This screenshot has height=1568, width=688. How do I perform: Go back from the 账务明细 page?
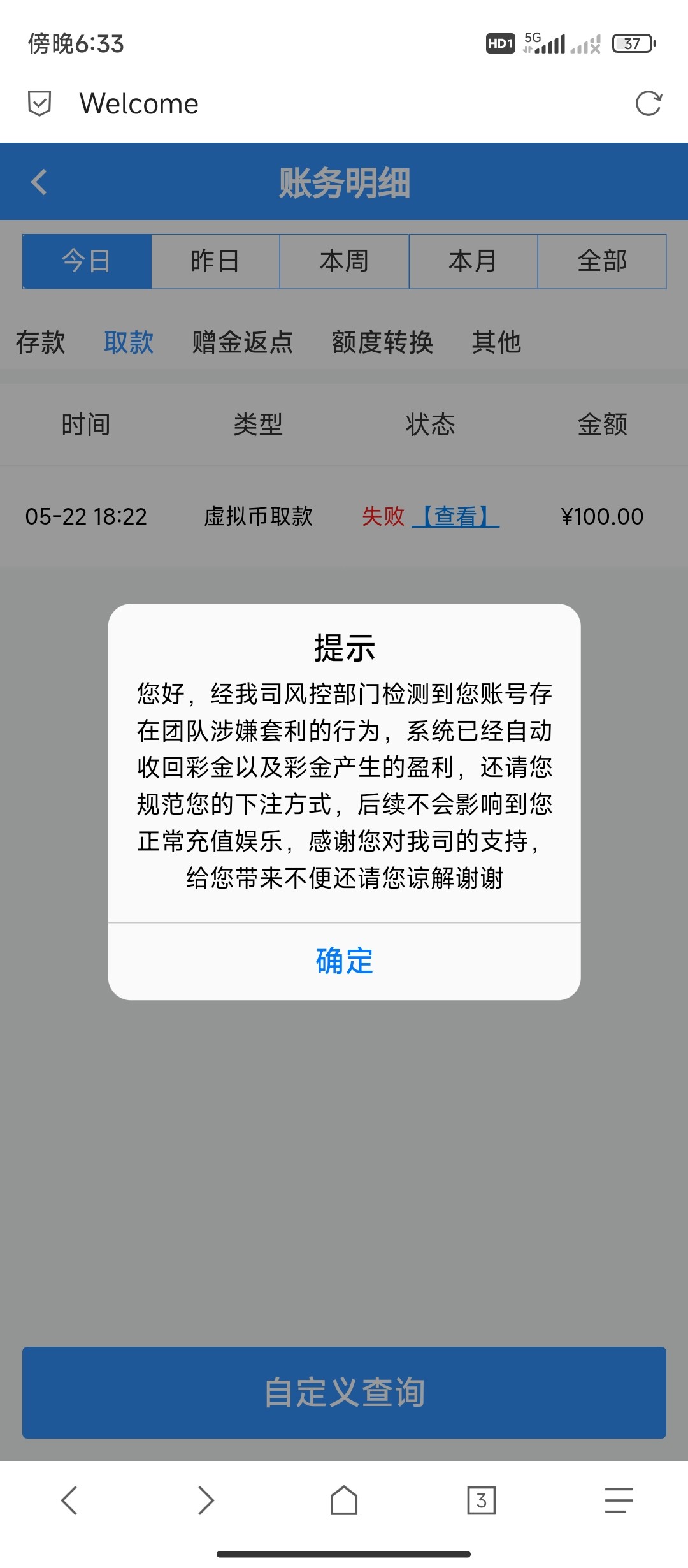pyautogui.click(x=39, y=182)
